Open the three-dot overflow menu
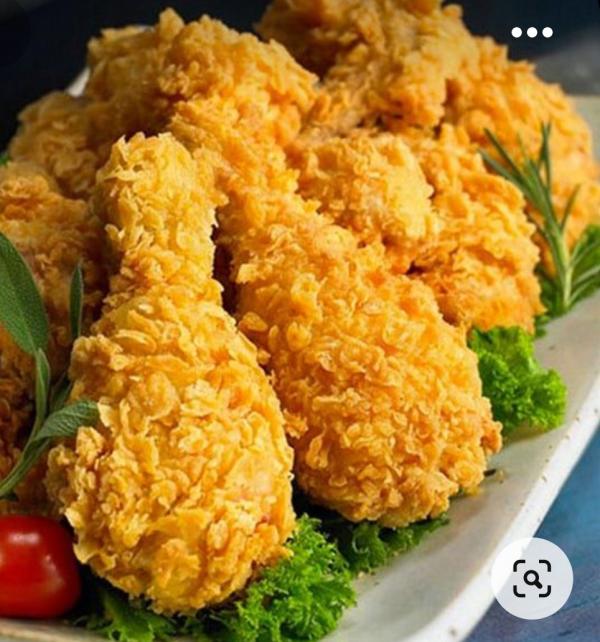The height and width of the screenshot is (642, 600). tap(532, 32)
